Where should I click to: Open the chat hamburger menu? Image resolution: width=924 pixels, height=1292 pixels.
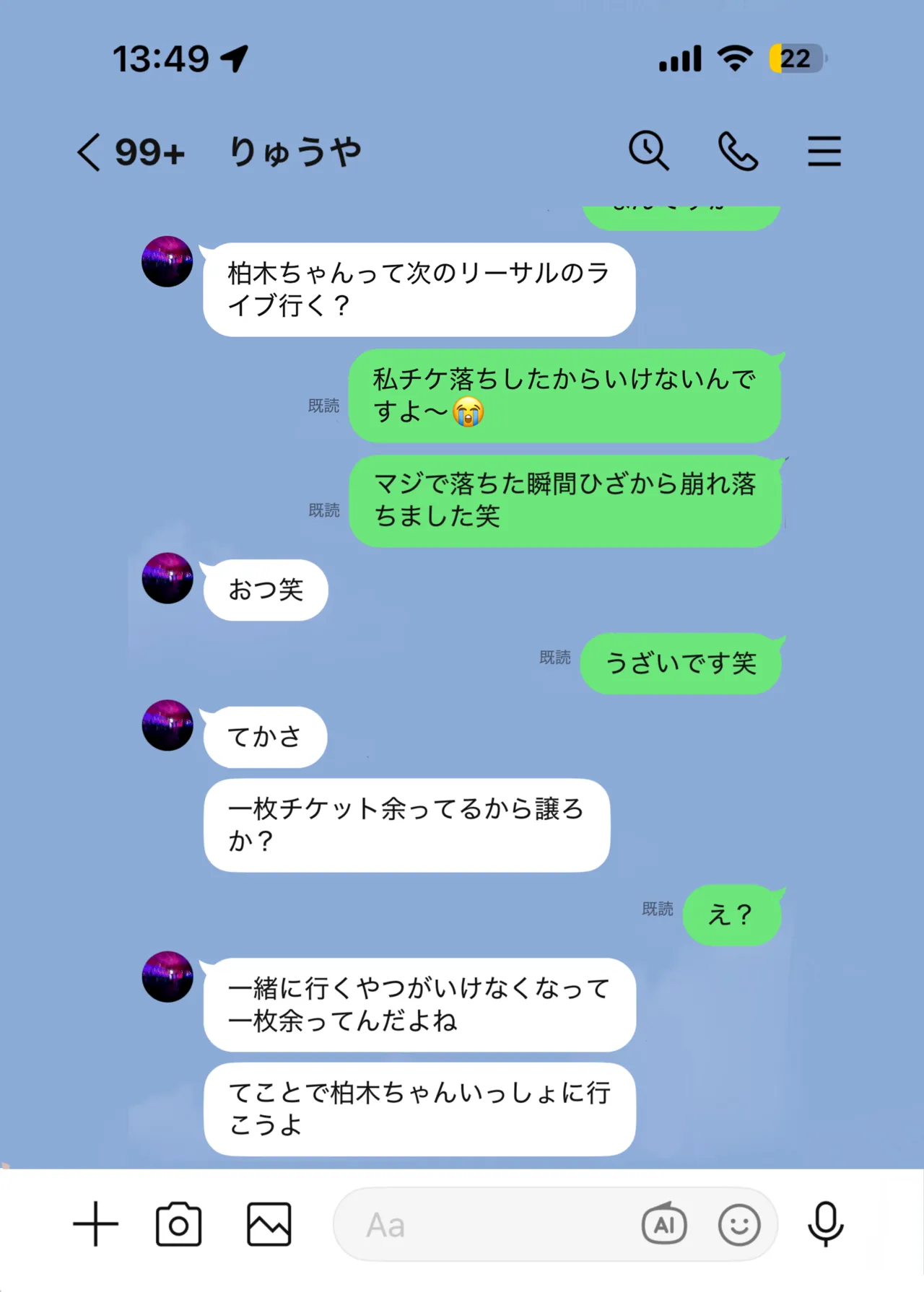(x=824, y=150)
